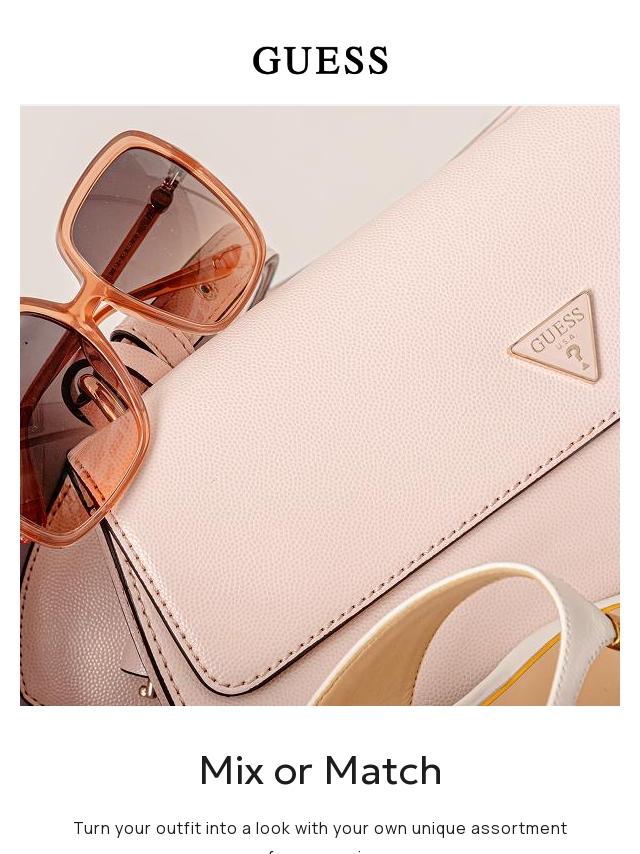
Task: Open the pink handbag and sunglasses banner
Action: click(x=320, y=406)
